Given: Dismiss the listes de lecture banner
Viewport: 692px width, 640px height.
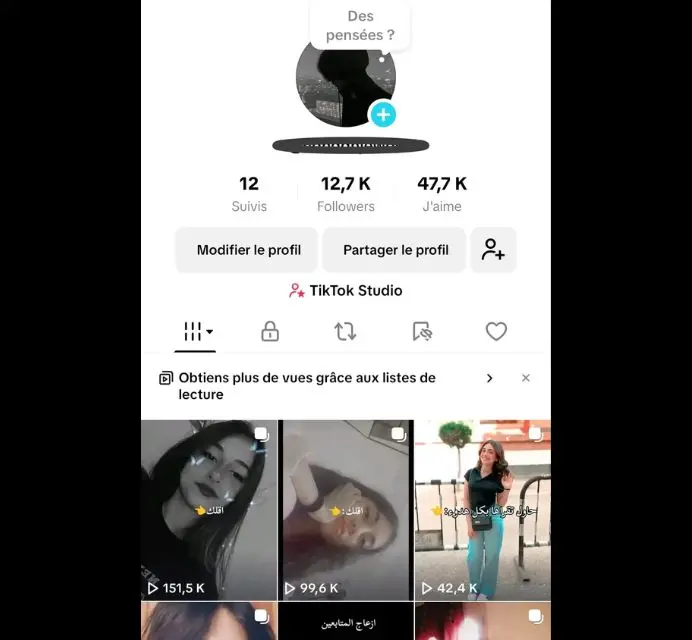Looking at the screenshot, I should [x=526, y=378].
